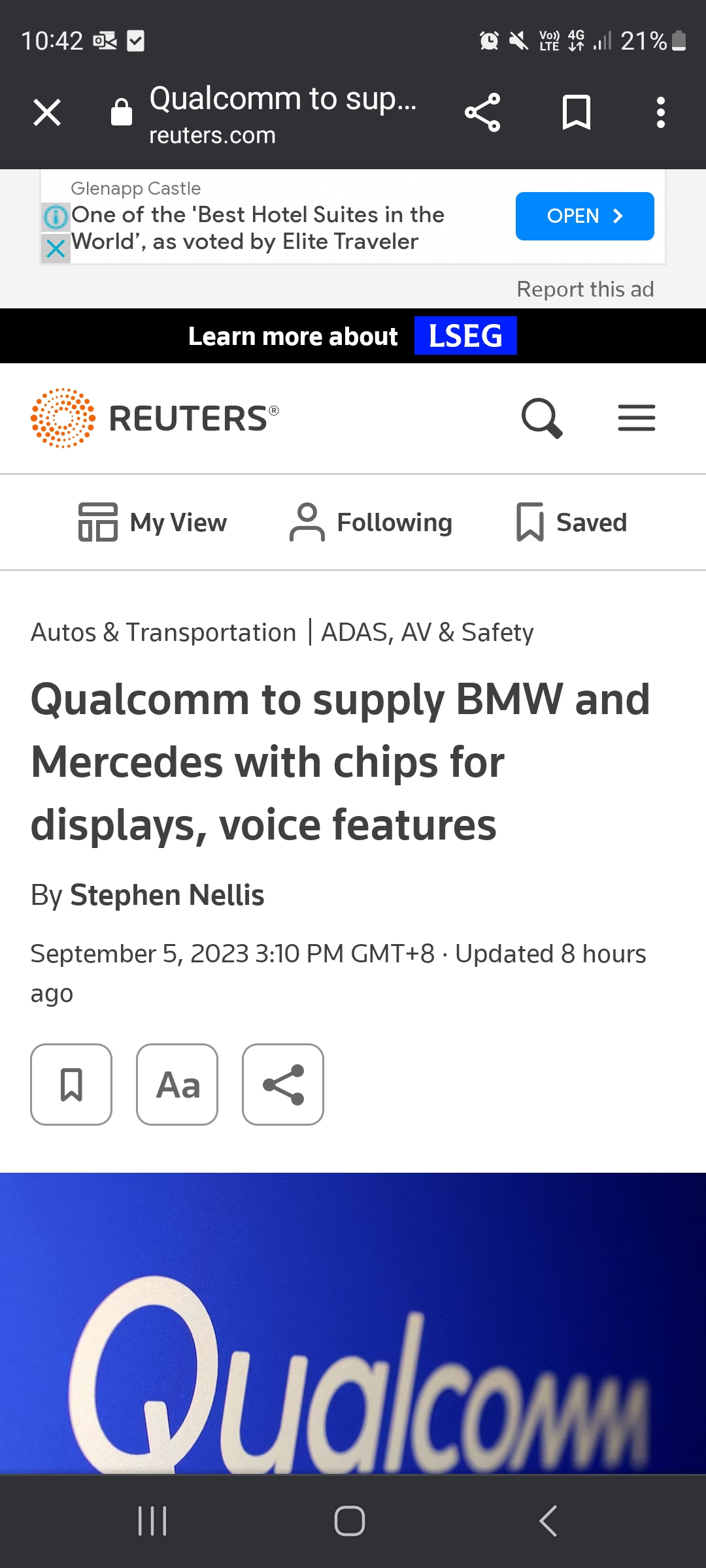
Task: Tap Report this ad
Action: (585, 289)
